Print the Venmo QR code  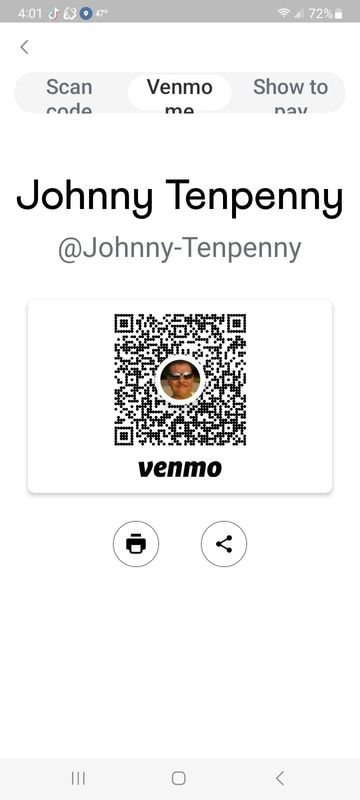click(x=136, y=543)
